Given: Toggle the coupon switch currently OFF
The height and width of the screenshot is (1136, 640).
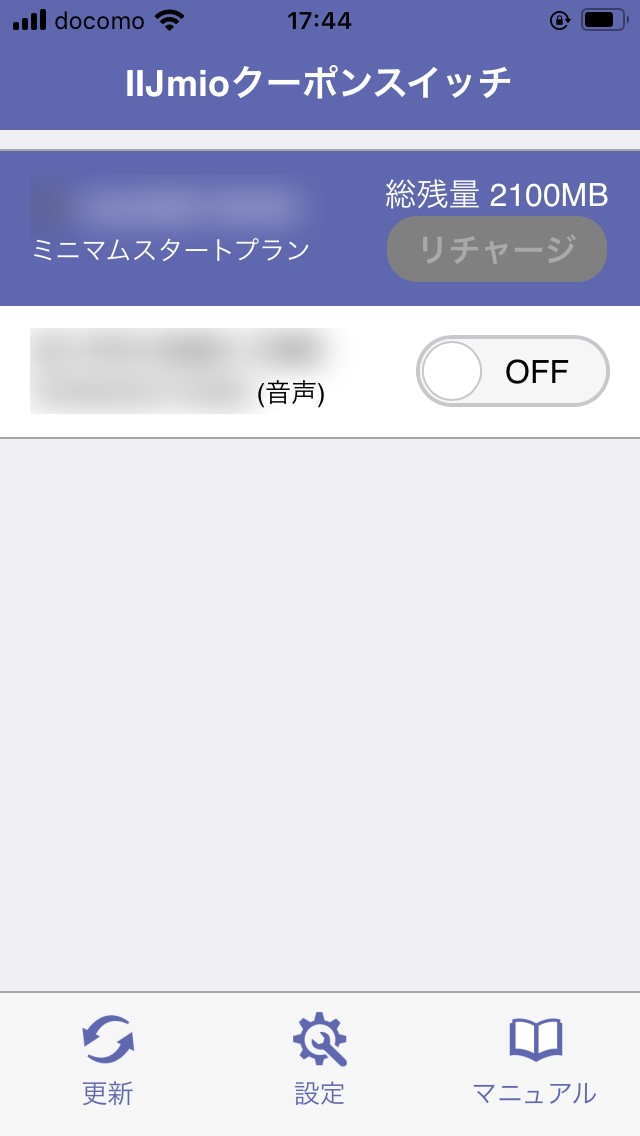Looking at the screenshot, I should pyautogui.click(x=512, y=371).
